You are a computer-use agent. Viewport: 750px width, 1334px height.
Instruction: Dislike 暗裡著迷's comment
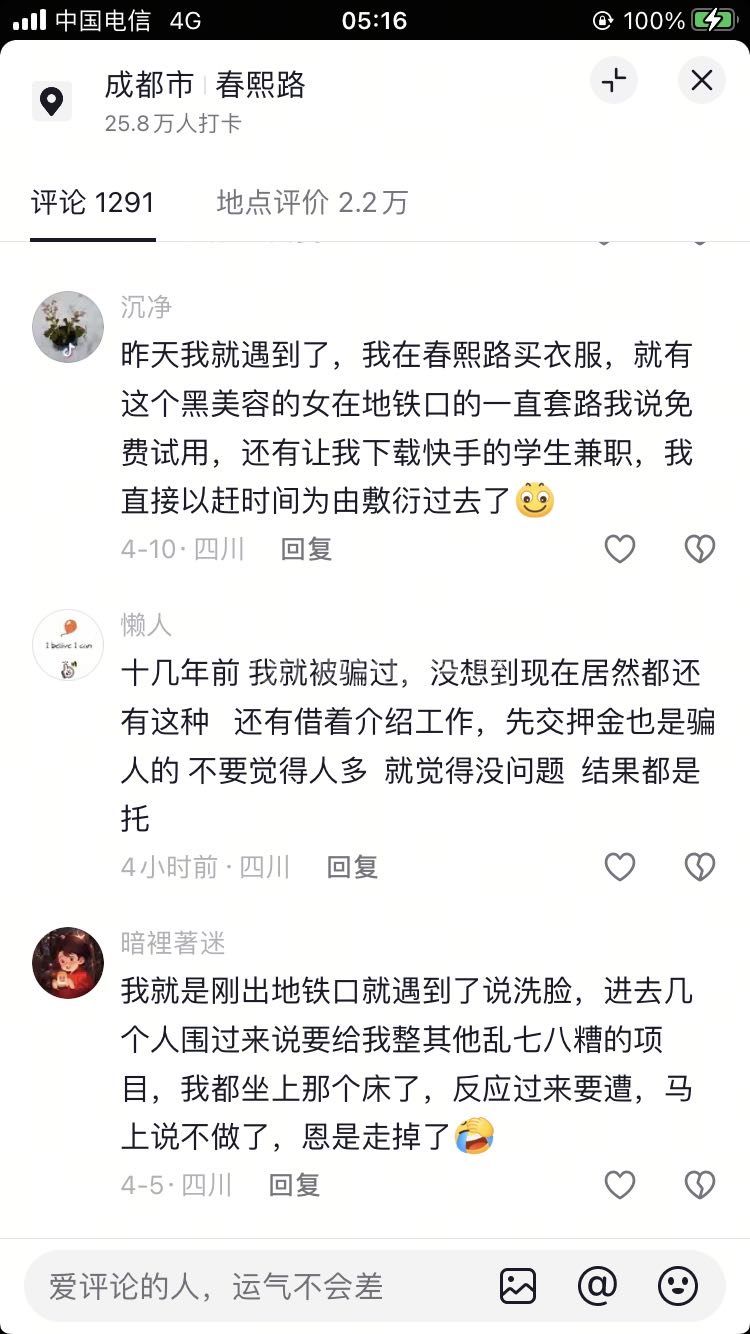tap(699, 1185)
